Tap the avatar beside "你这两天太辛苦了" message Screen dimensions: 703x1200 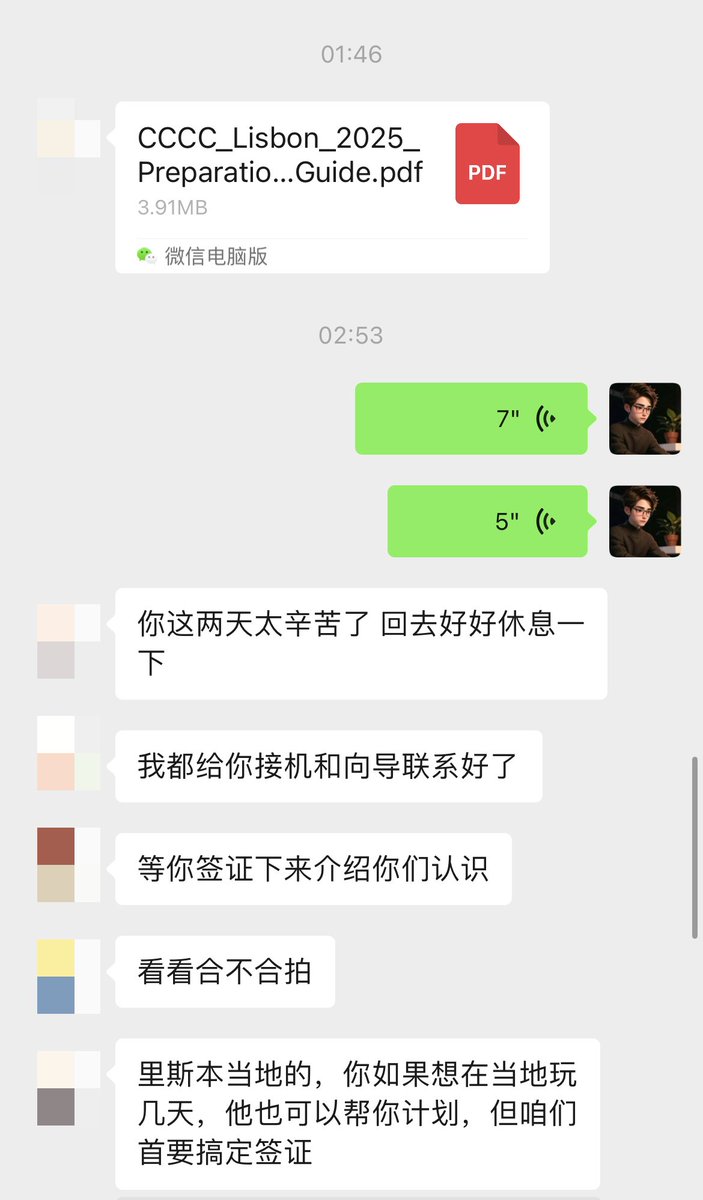tap(68, 641)
